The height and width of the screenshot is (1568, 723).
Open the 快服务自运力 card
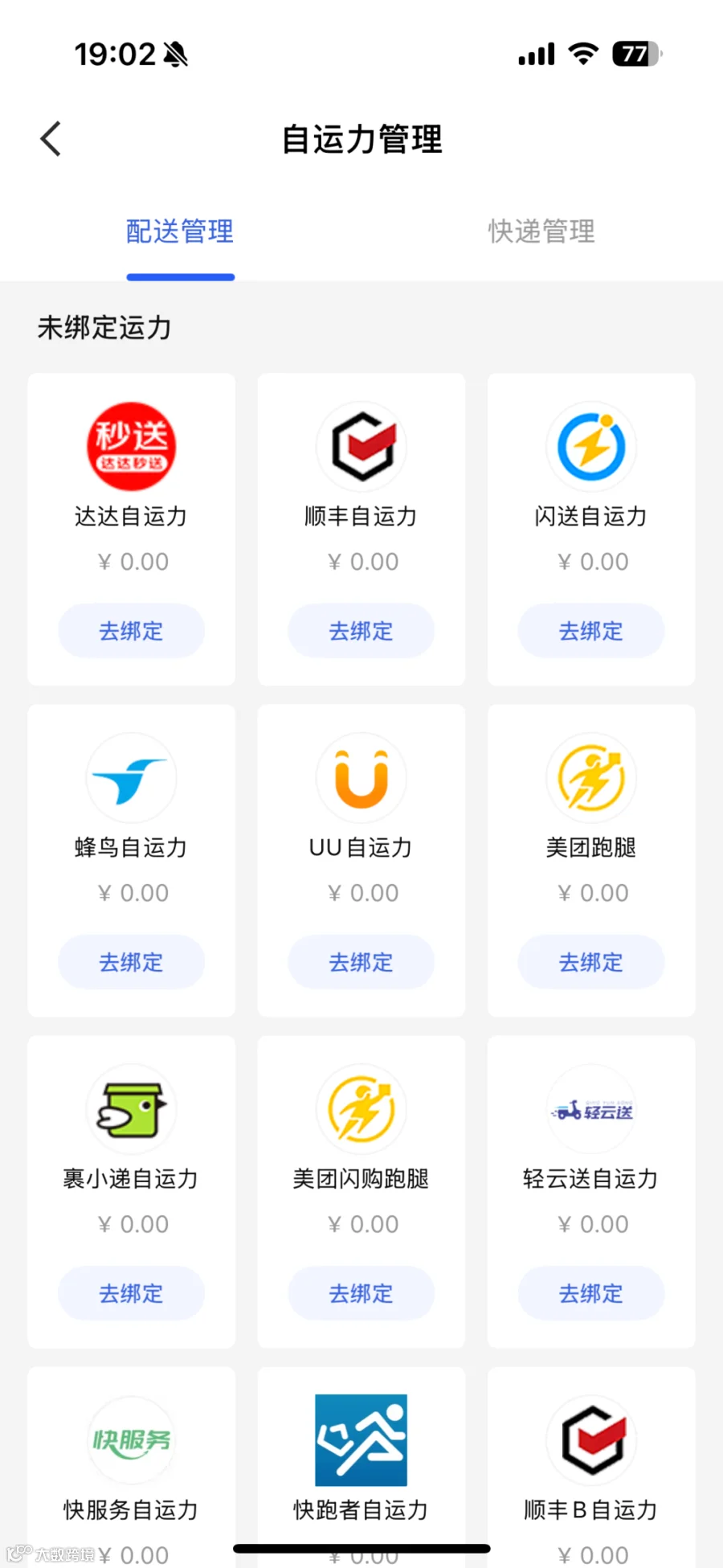(x=131, y=1468)
